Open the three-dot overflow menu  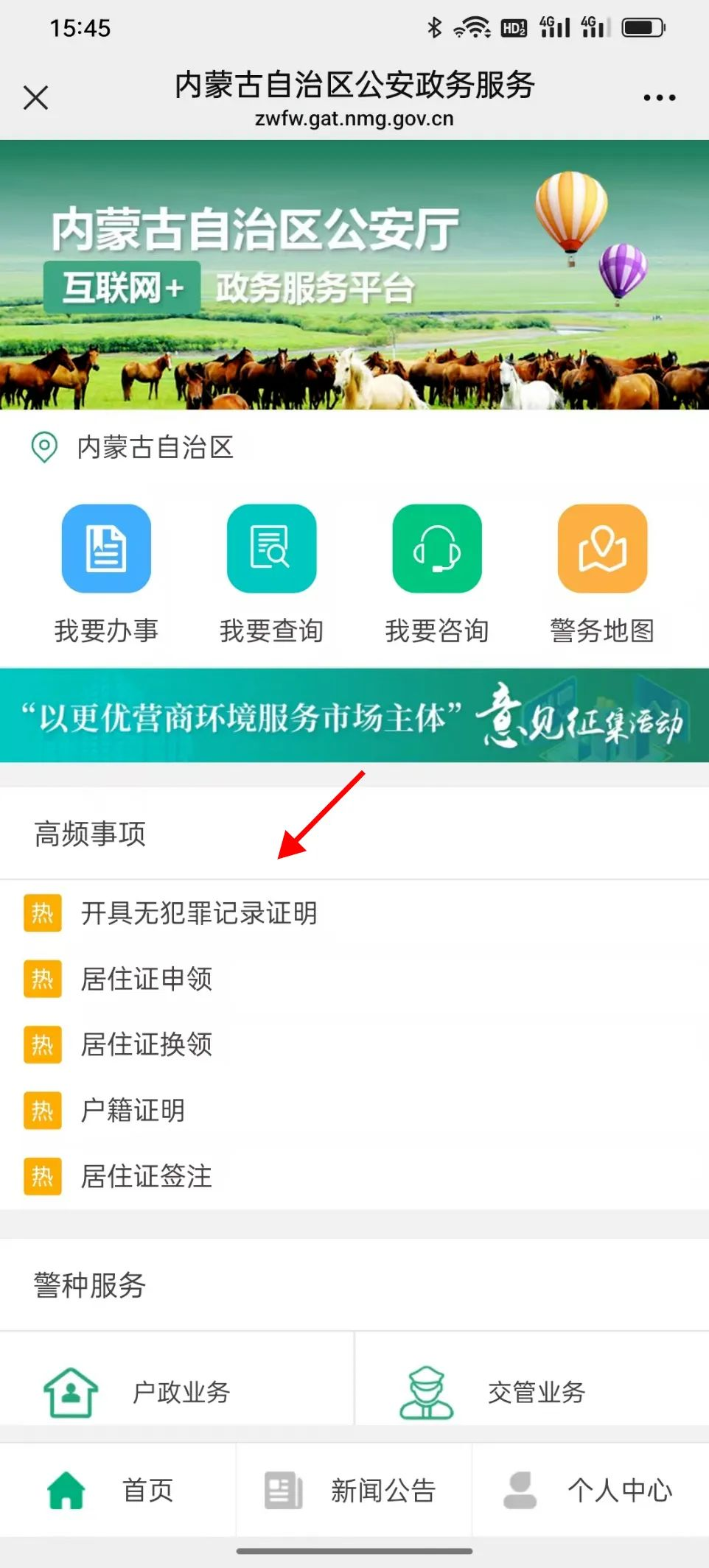pyautogui.click(x=659, y=97)
